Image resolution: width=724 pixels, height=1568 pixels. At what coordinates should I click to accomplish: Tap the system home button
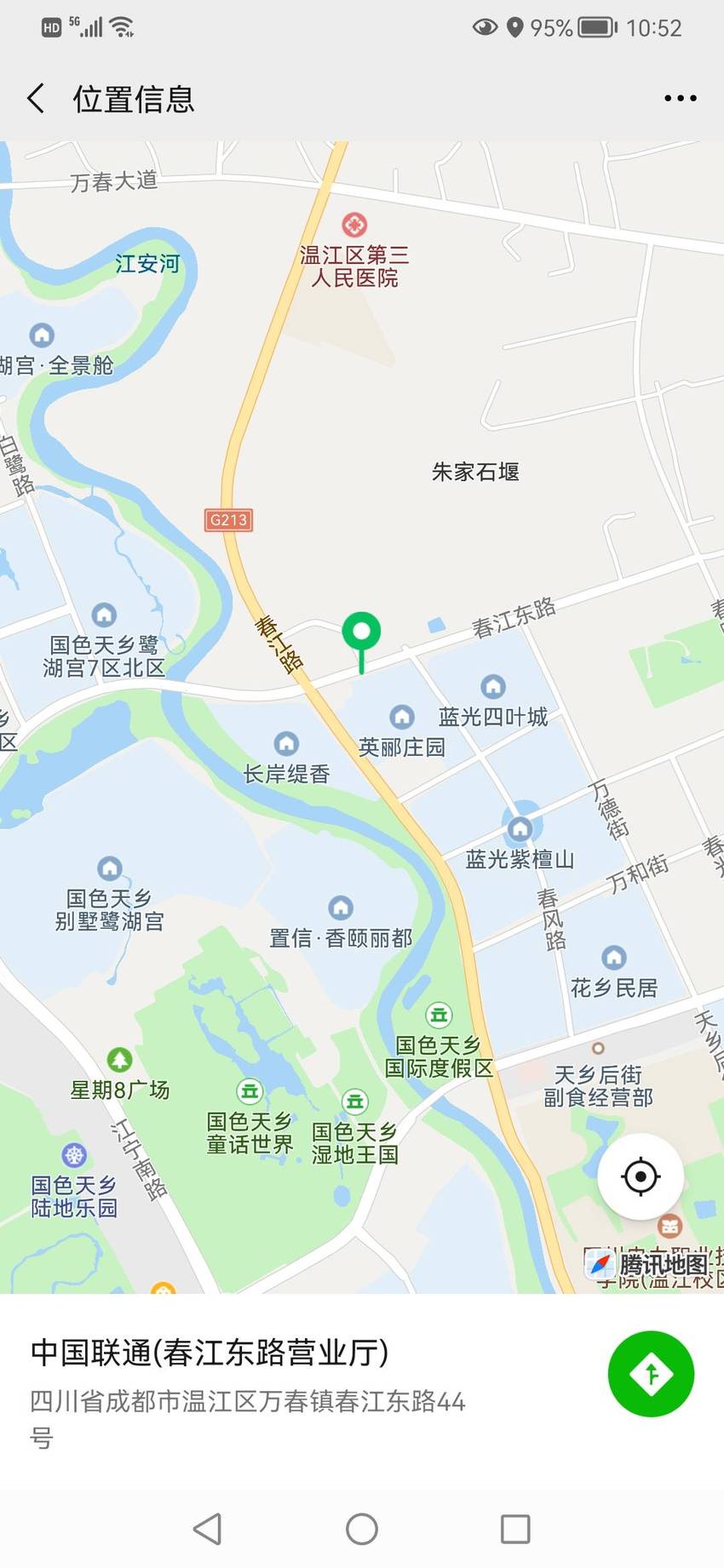point(362,1529)
